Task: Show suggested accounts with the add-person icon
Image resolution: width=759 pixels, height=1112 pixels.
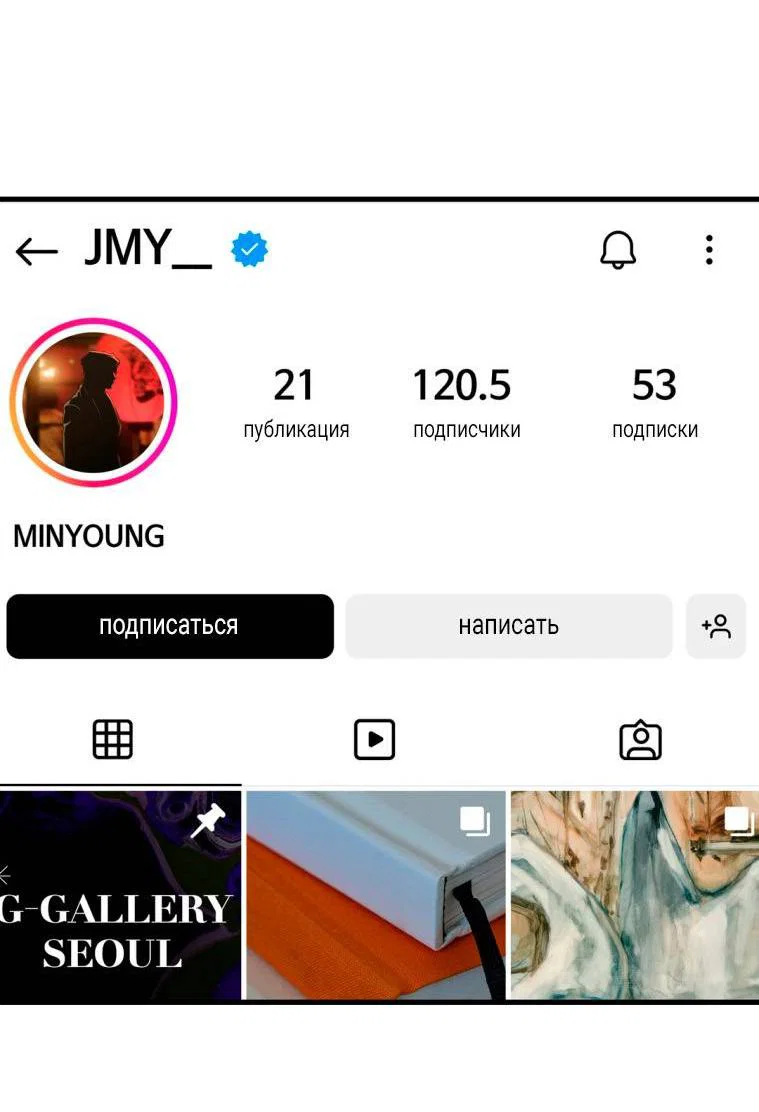Action: point(716,627)
